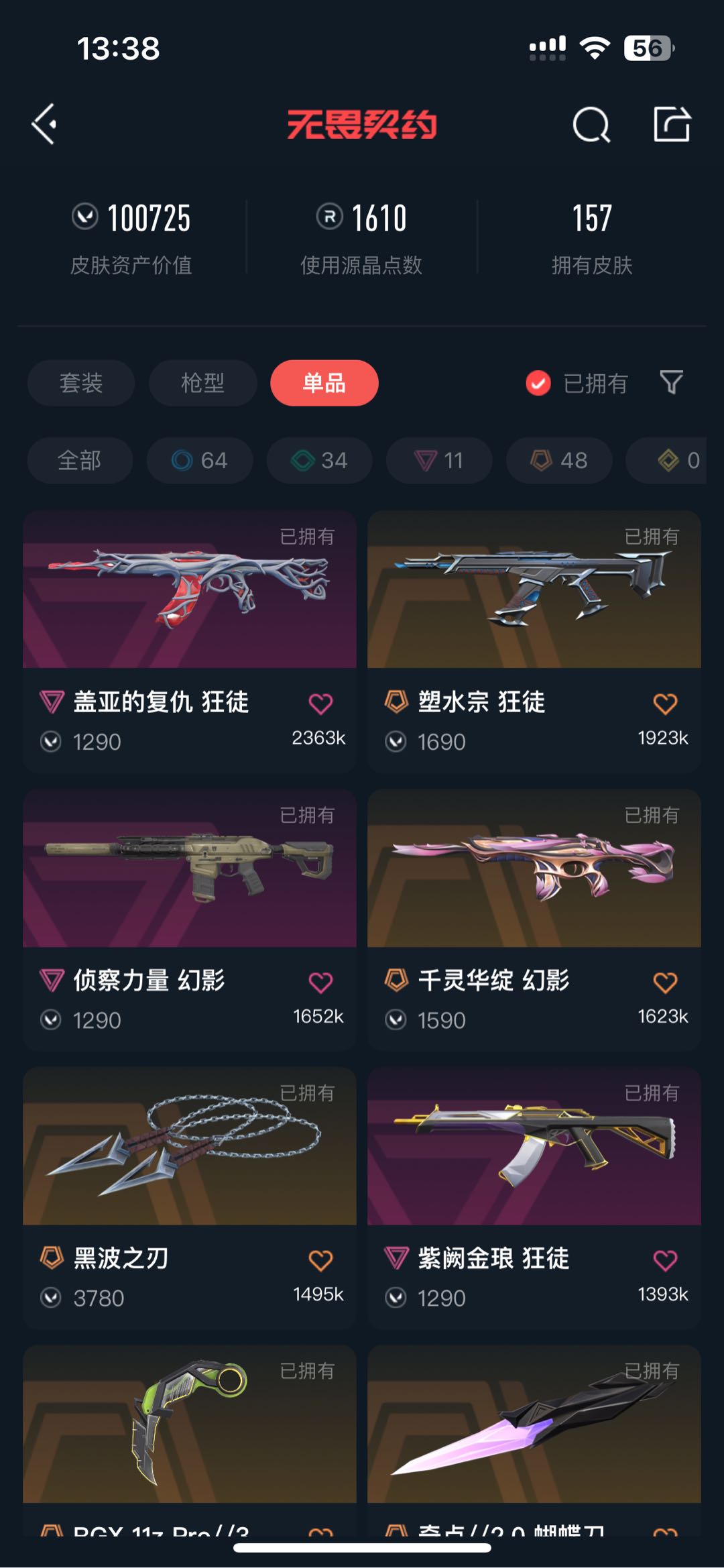Filter by the pink 11 rarity chip
The width and height of the screenshot is (724, 1568).
coord(439,461)
